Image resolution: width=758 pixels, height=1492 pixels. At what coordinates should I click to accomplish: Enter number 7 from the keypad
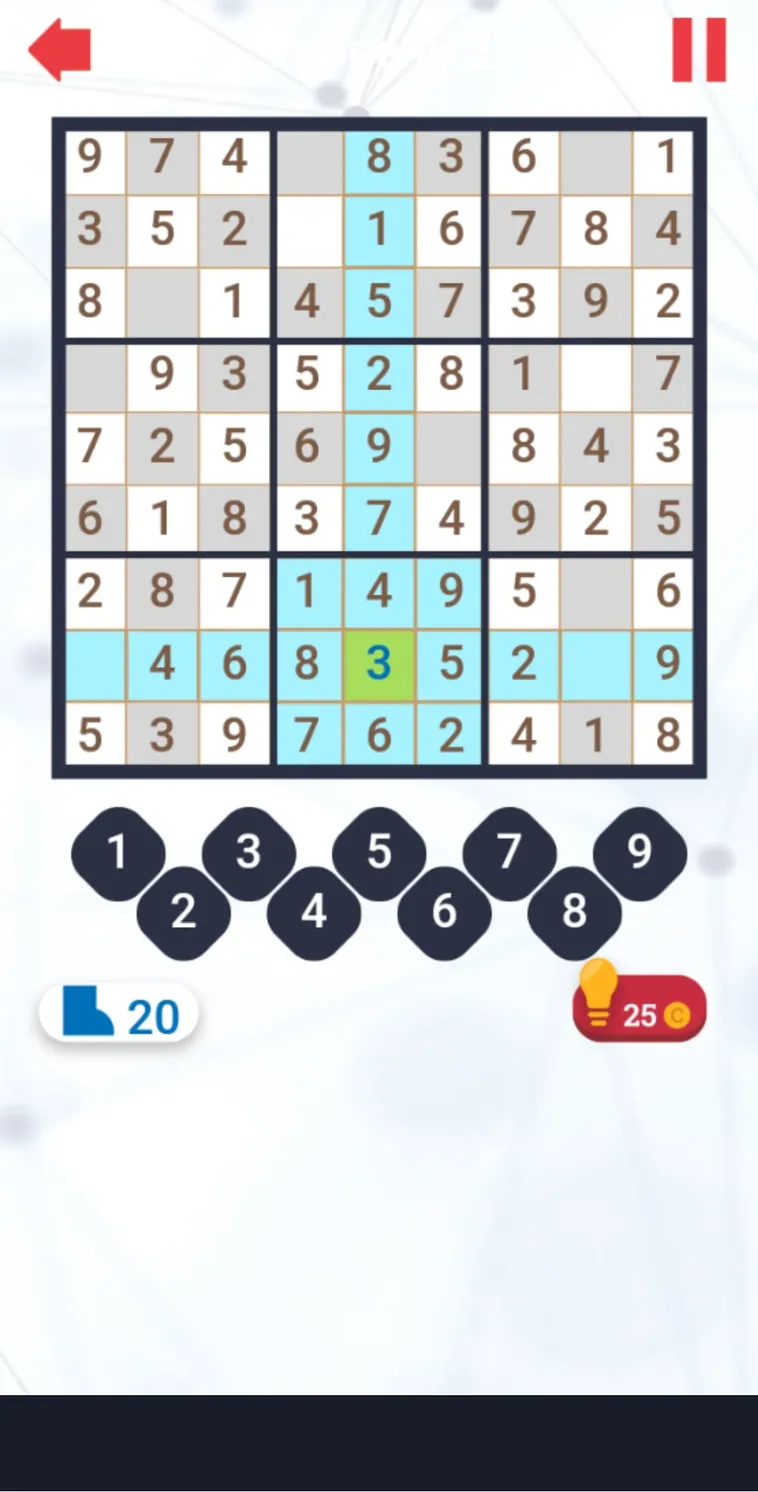(x=509, y=853)
